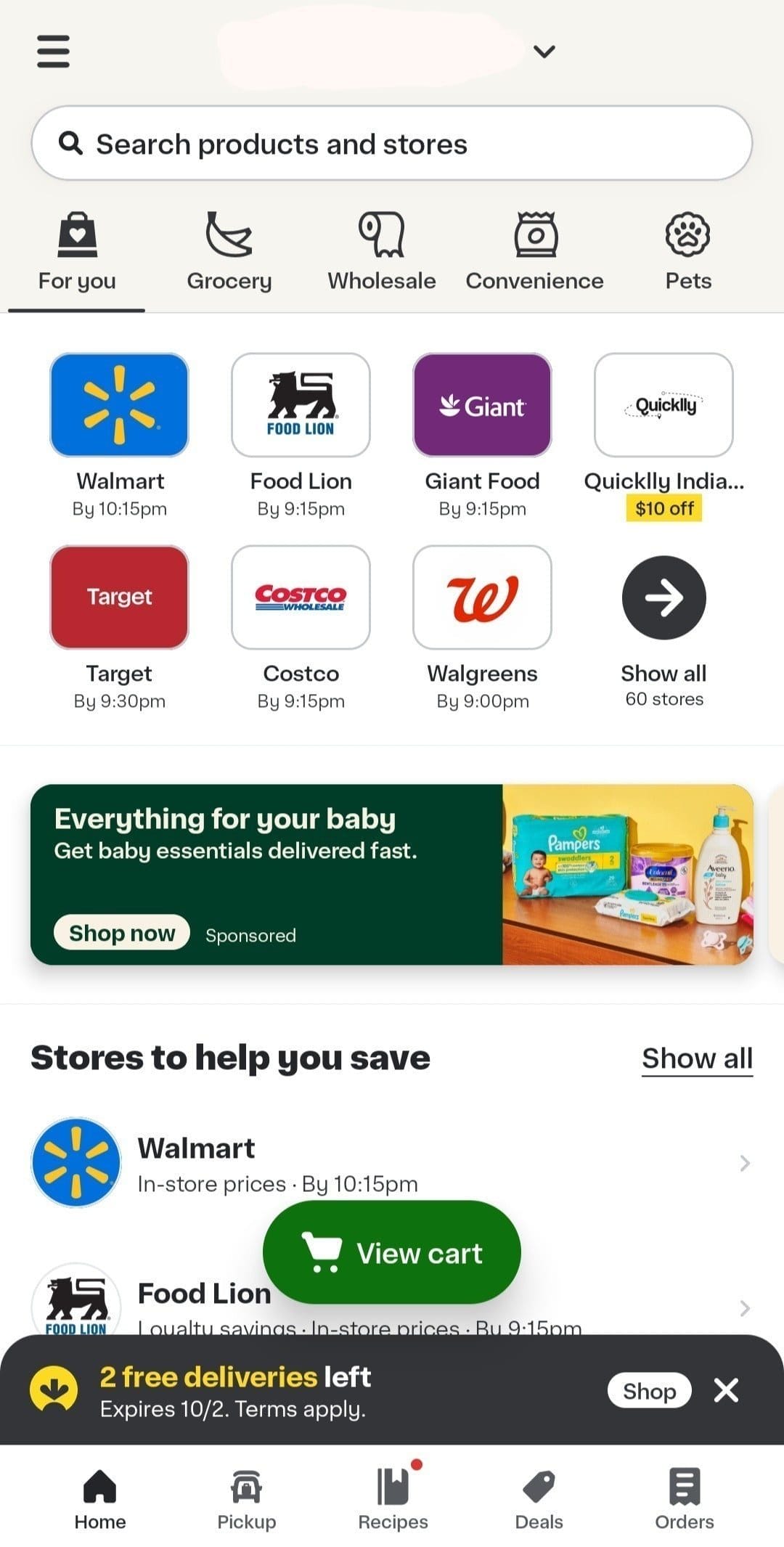Screen dimensions: 784x1547
Task: Tap Shop on the free deliveries banner
Action: point(649,1391)
